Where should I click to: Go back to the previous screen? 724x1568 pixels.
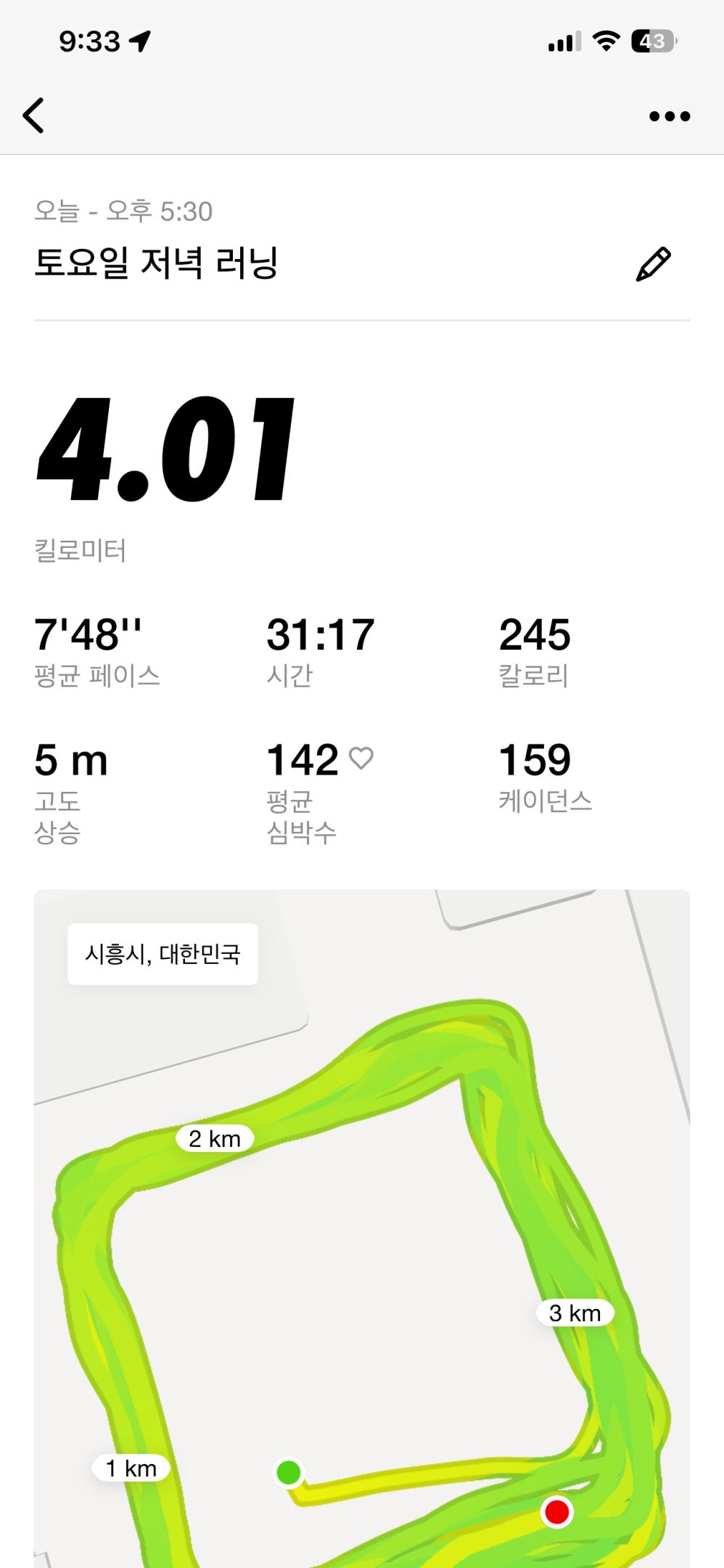[x=33, y=115]
